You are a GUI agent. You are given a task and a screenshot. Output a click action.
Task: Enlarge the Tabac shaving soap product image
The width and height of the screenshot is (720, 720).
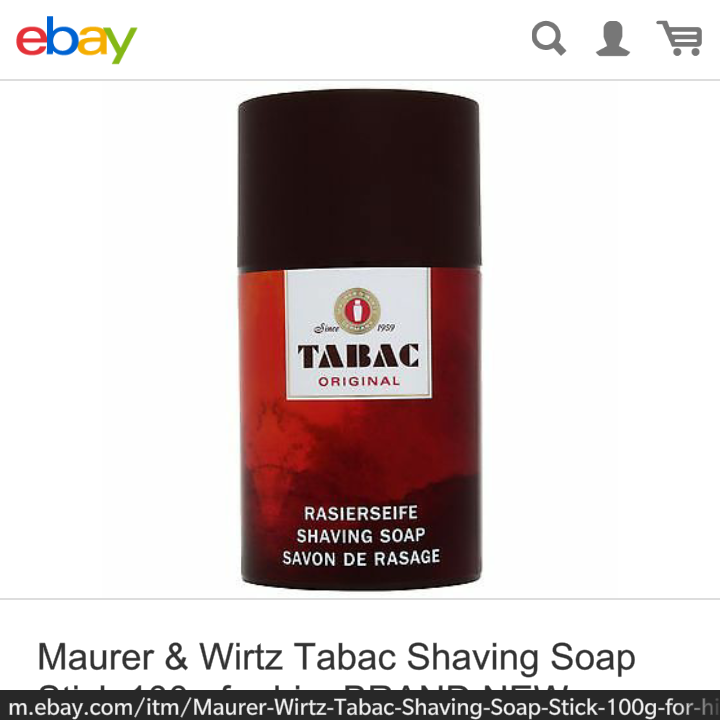coord(358,340)
